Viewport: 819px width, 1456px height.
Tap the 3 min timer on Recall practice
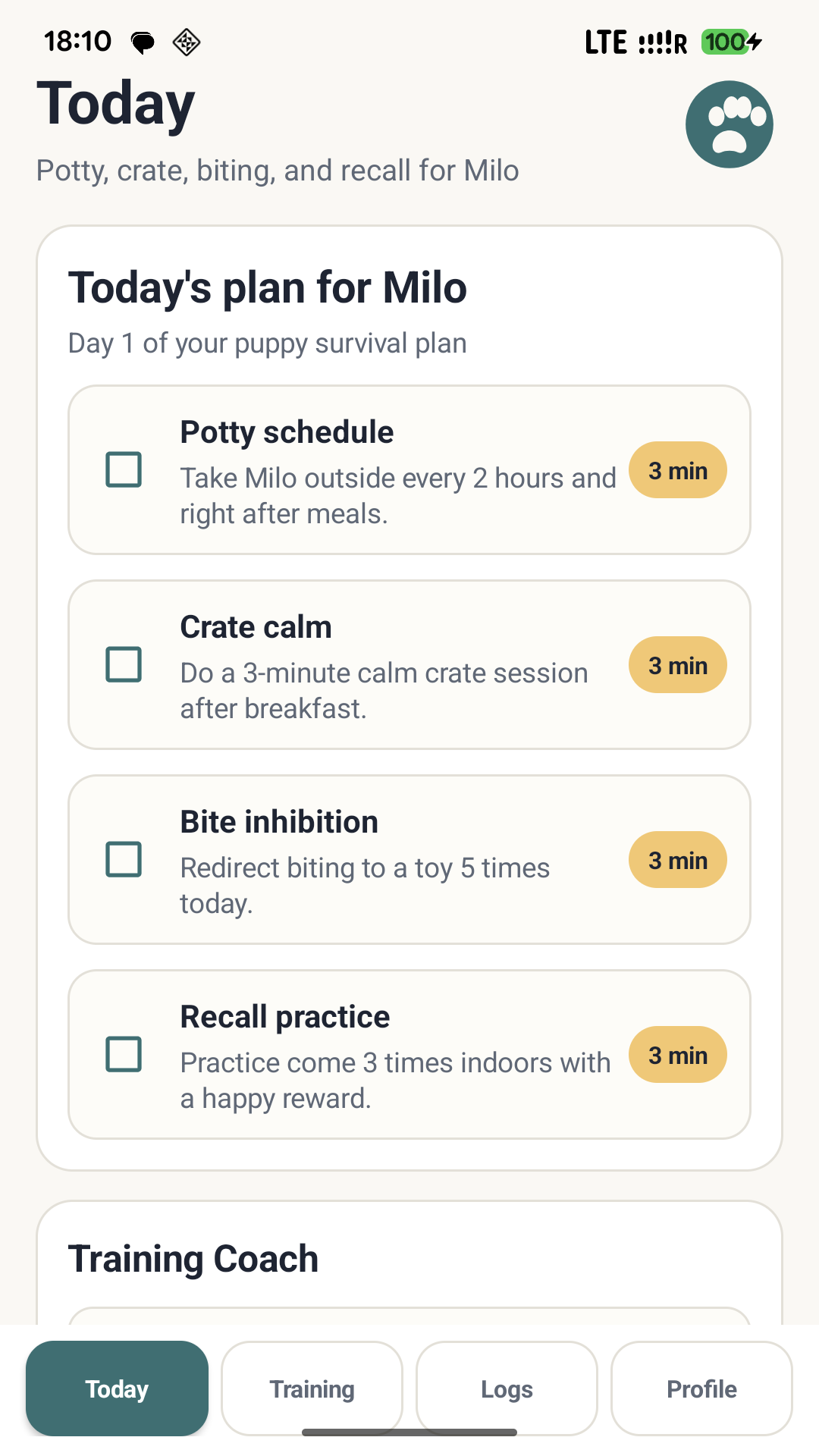[x=678, y=1054]
